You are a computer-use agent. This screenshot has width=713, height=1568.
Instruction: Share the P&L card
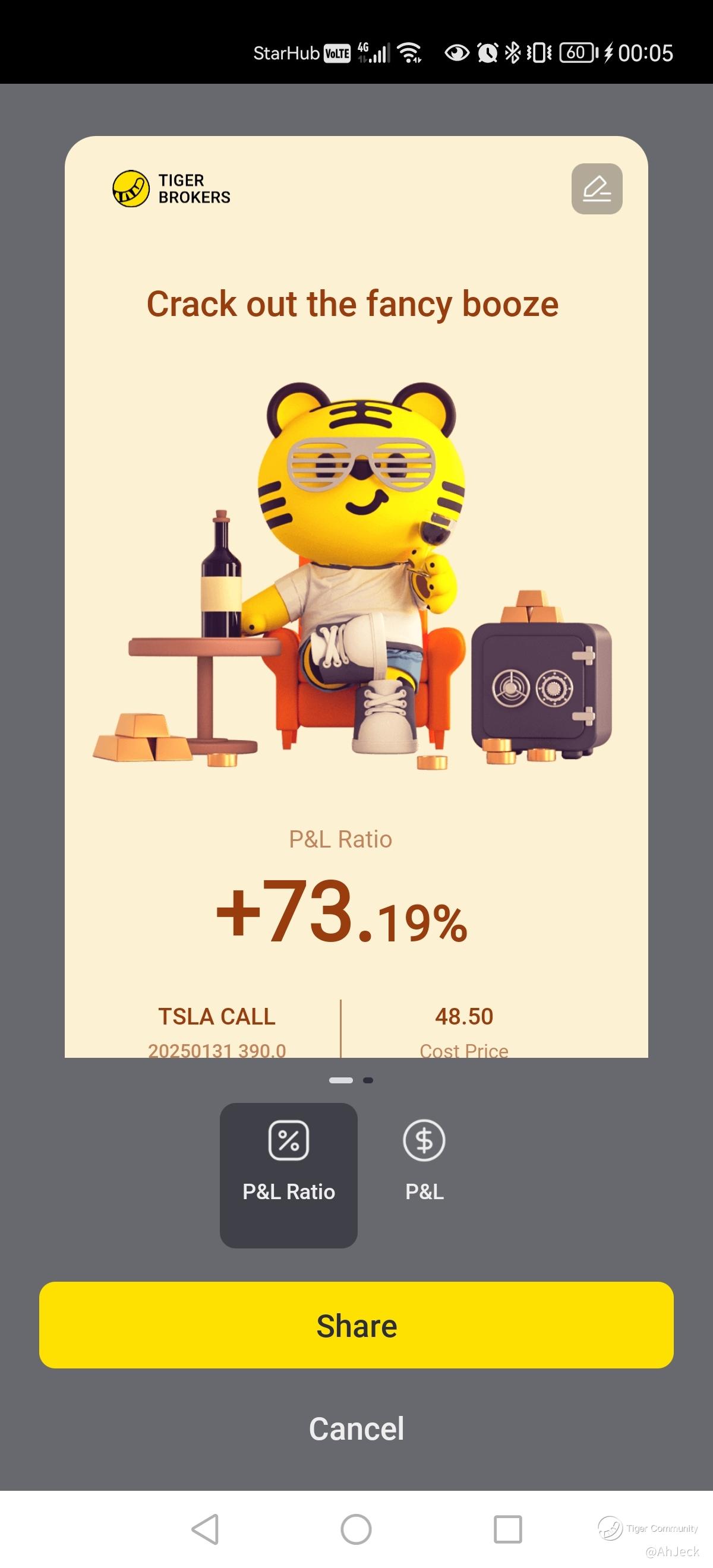[x=356, y=1325]
